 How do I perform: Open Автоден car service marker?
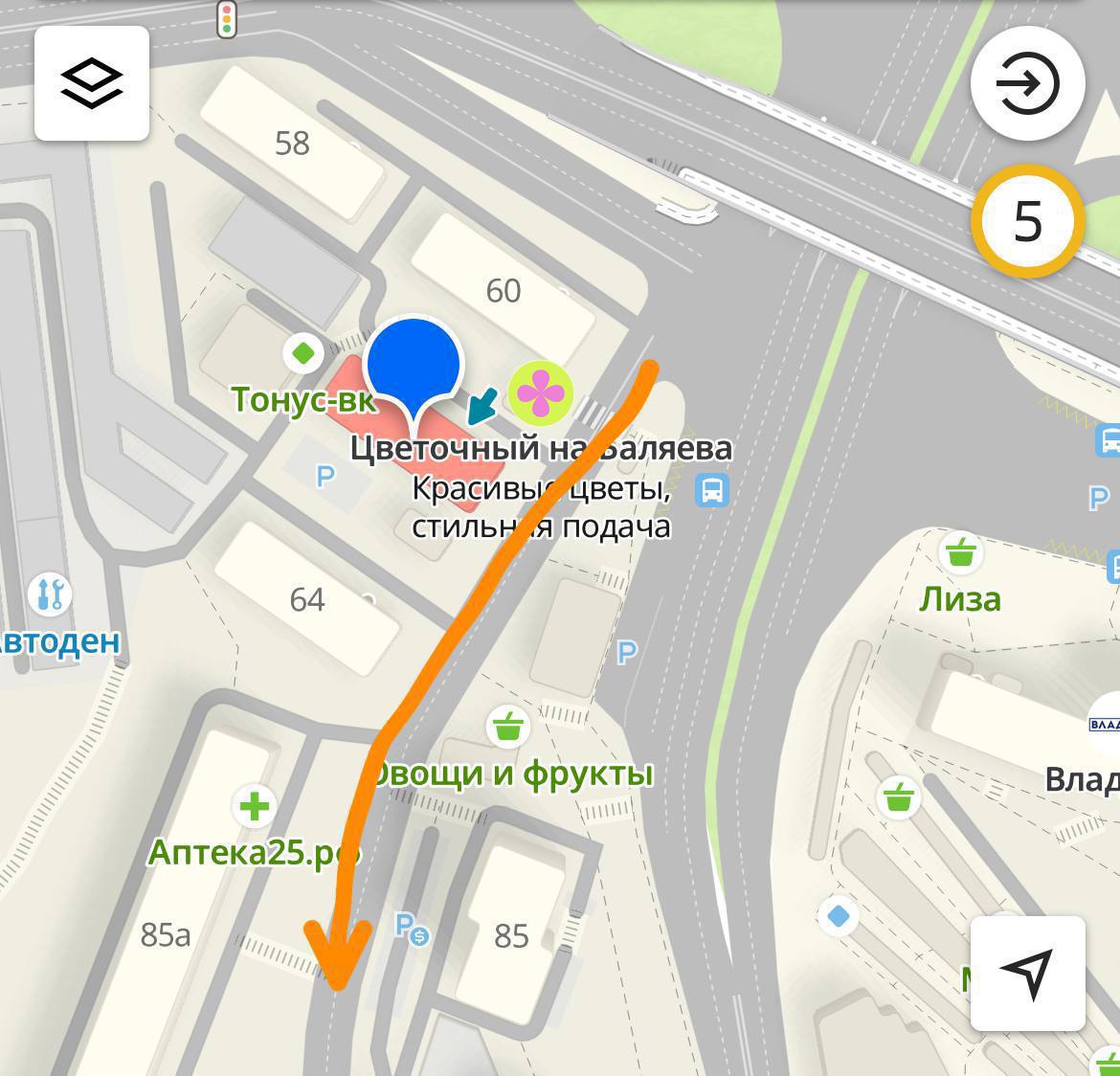coord(47,594)
